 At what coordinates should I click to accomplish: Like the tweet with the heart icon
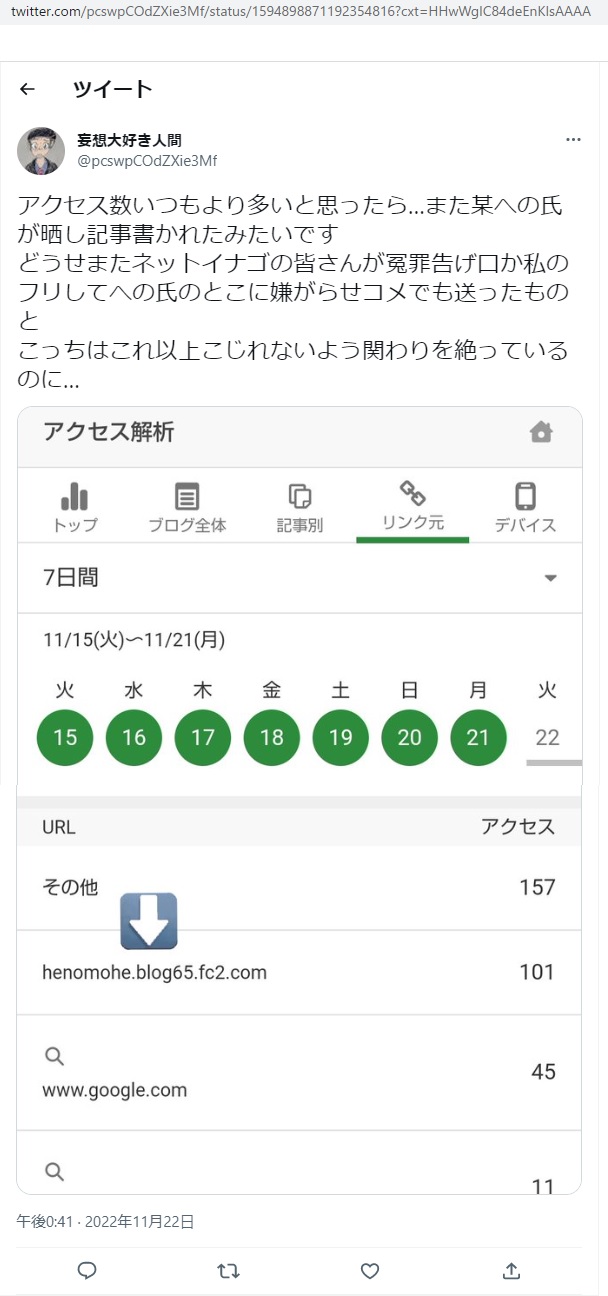[x=370, y=1271]
